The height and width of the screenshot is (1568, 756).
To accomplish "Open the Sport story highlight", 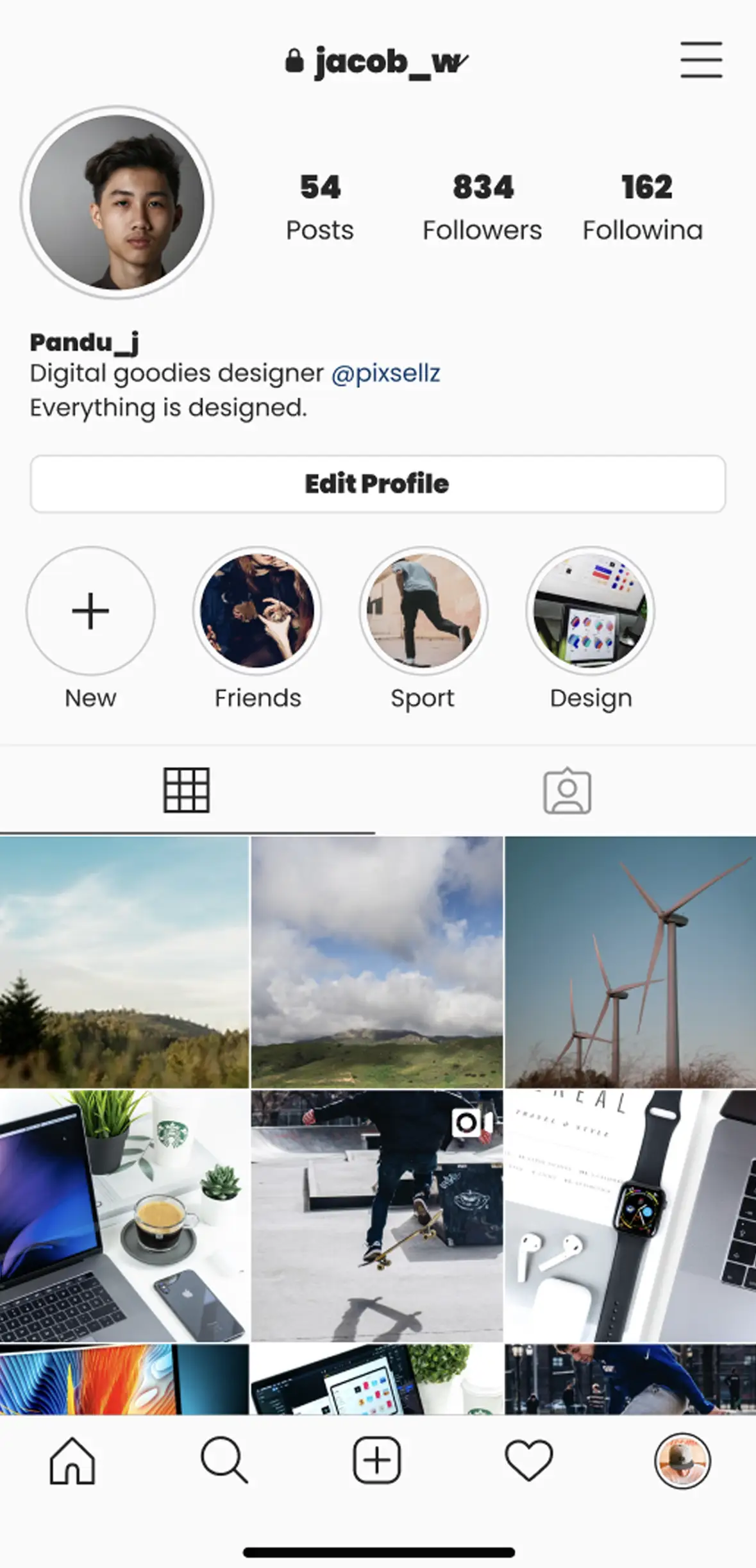I will 423,611.
